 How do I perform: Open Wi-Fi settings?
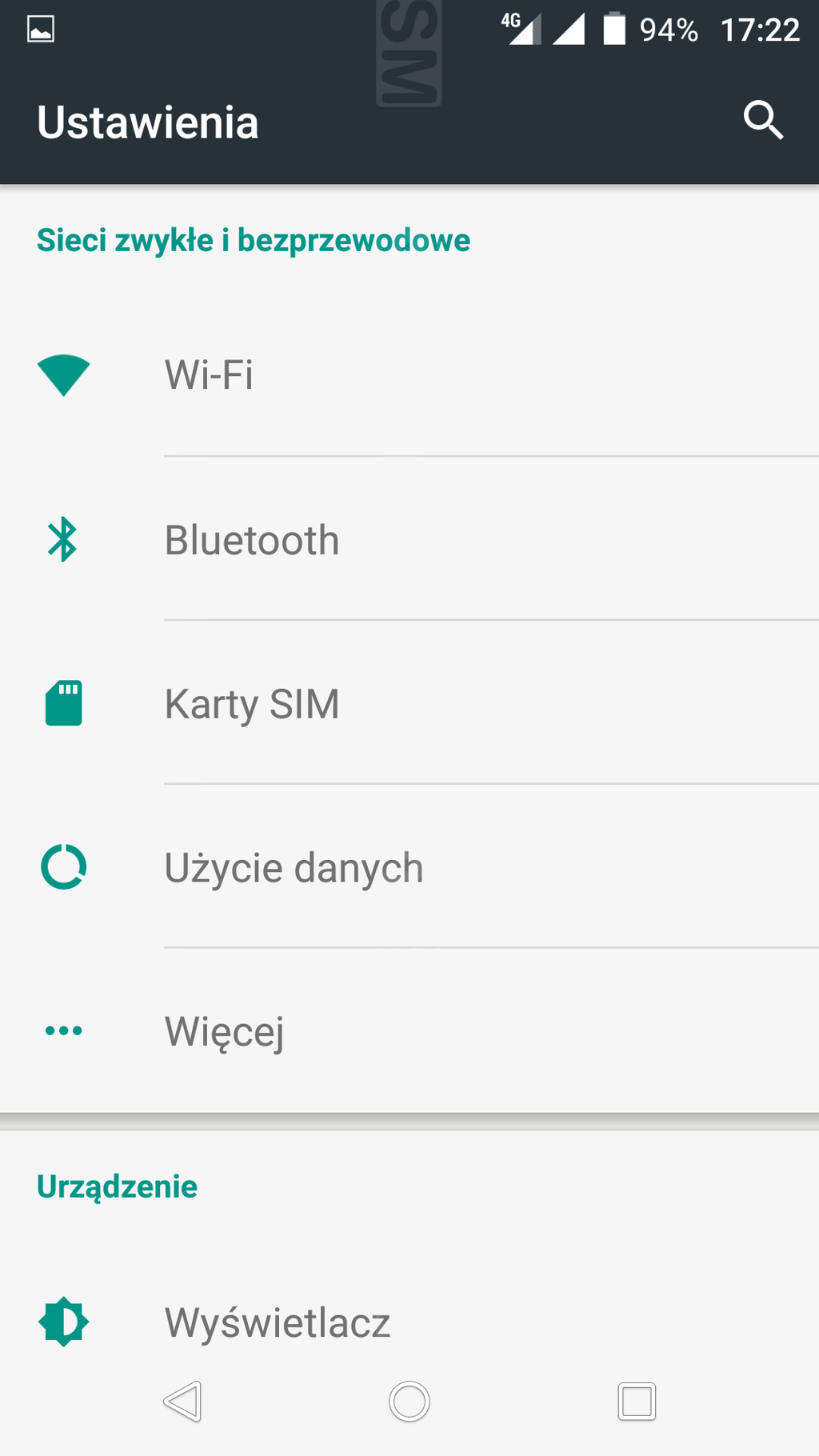[409, 374]
